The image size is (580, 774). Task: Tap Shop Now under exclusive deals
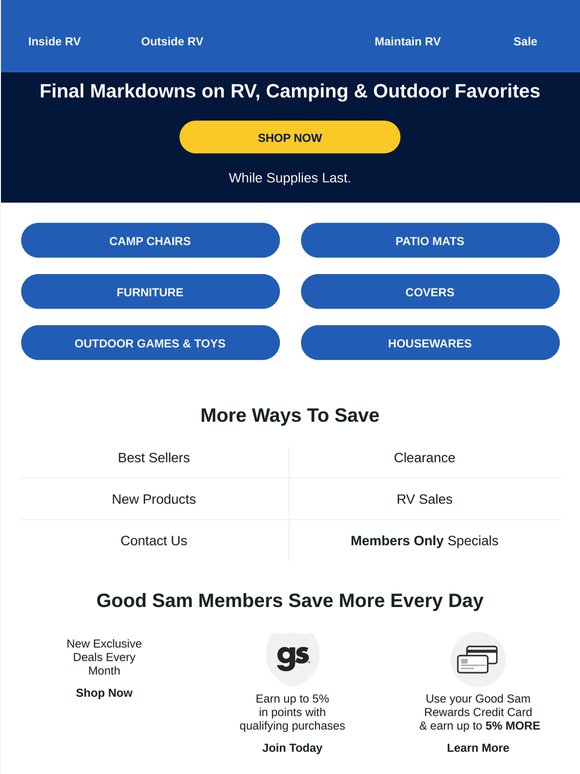(104, 693)
